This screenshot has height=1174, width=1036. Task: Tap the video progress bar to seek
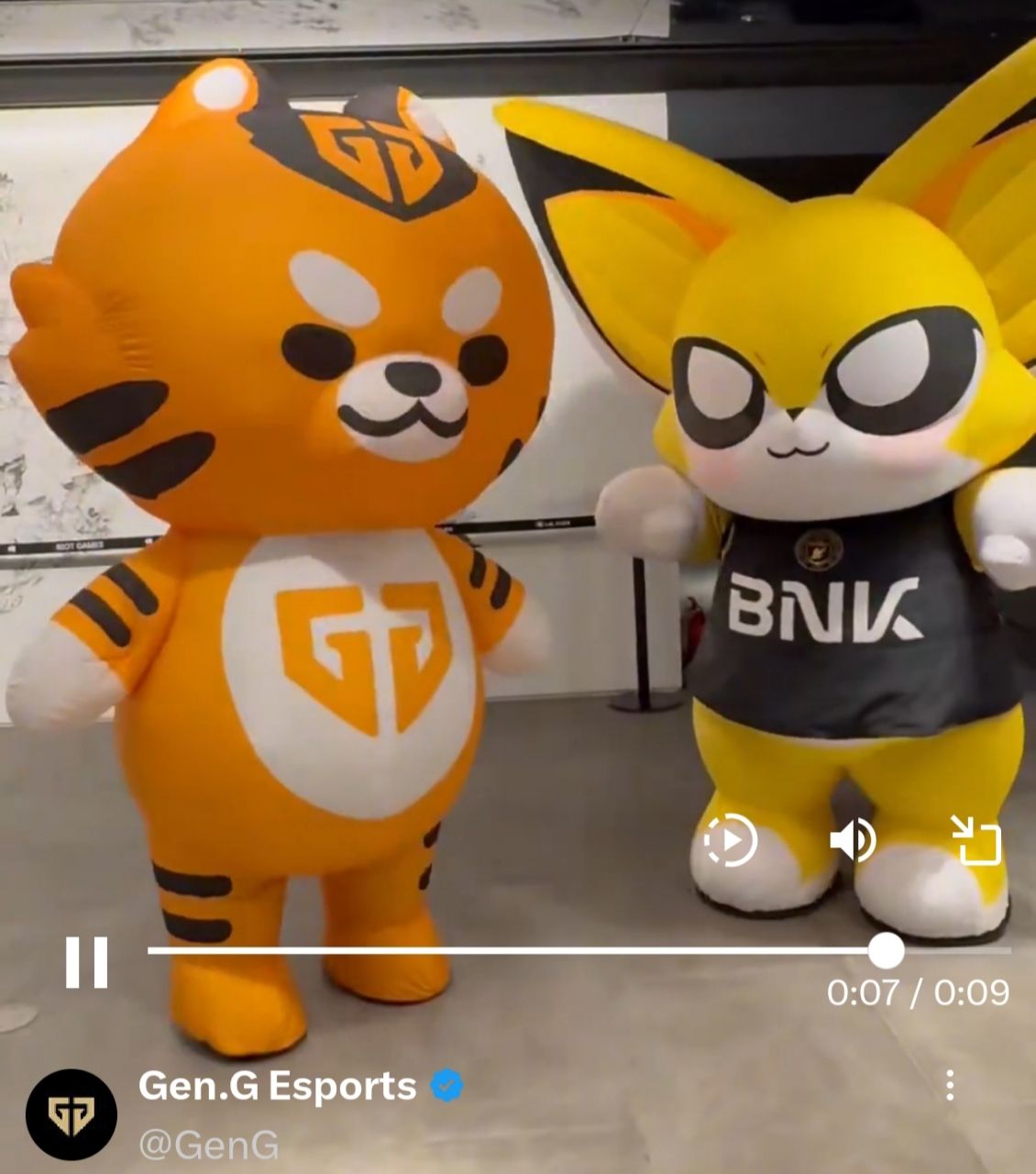point(513,951)
